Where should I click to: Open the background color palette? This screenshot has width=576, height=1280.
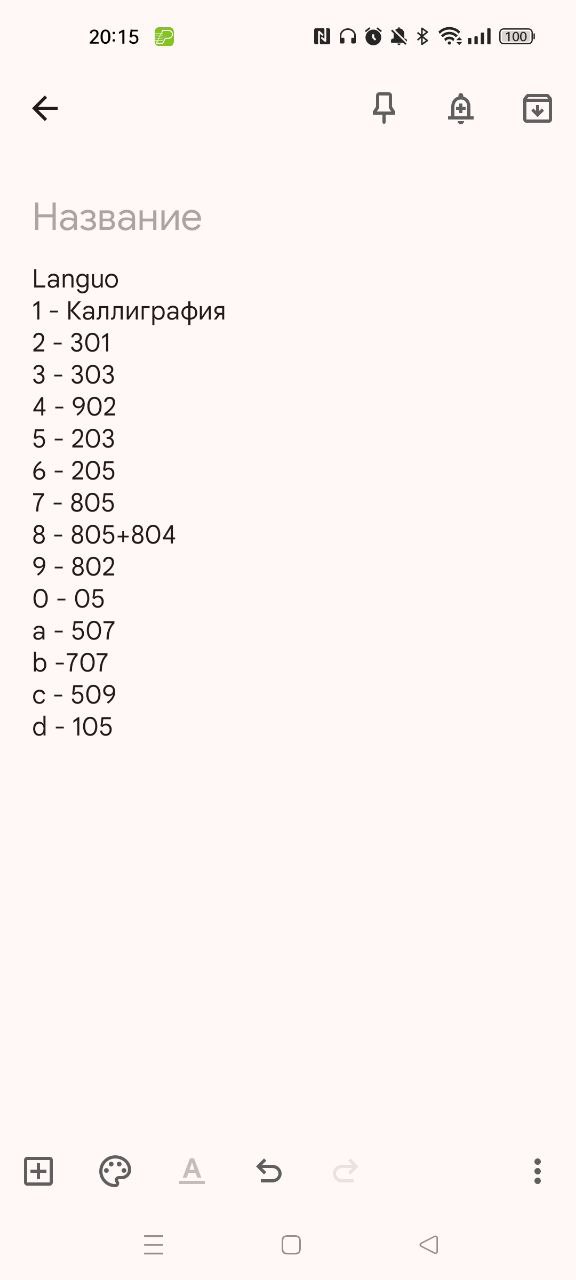(115, 1171)
